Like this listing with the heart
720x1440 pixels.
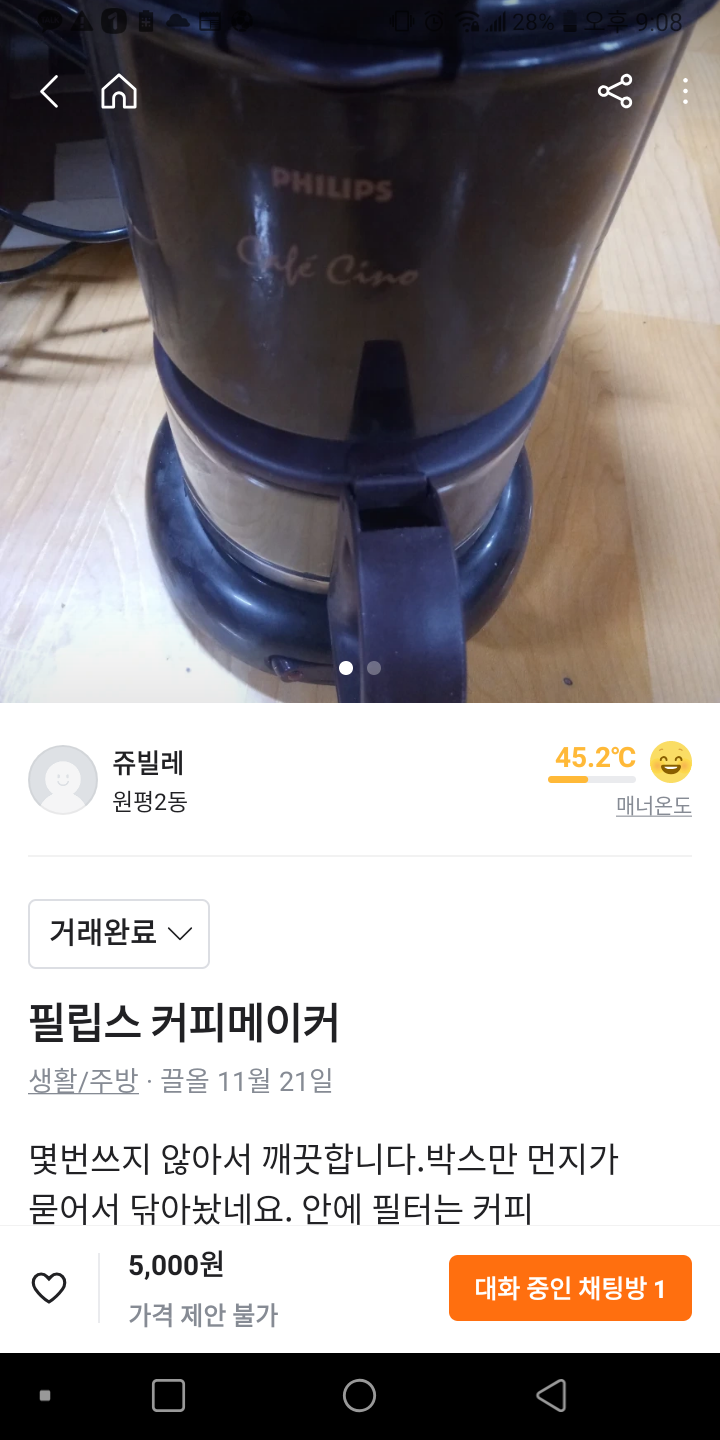point(49,1288)
